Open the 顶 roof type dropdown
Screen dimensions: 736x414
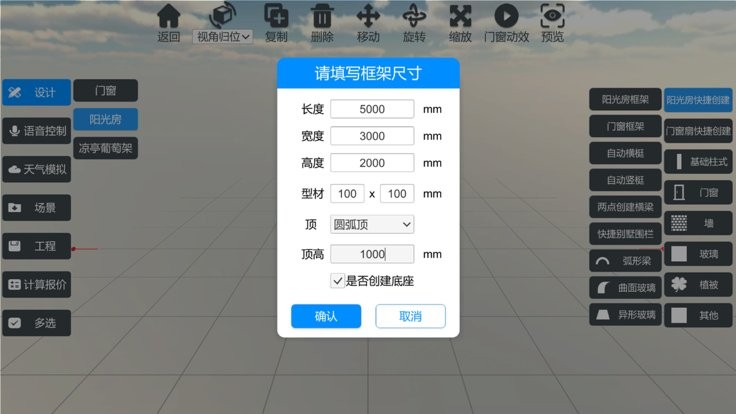[372, 225]
